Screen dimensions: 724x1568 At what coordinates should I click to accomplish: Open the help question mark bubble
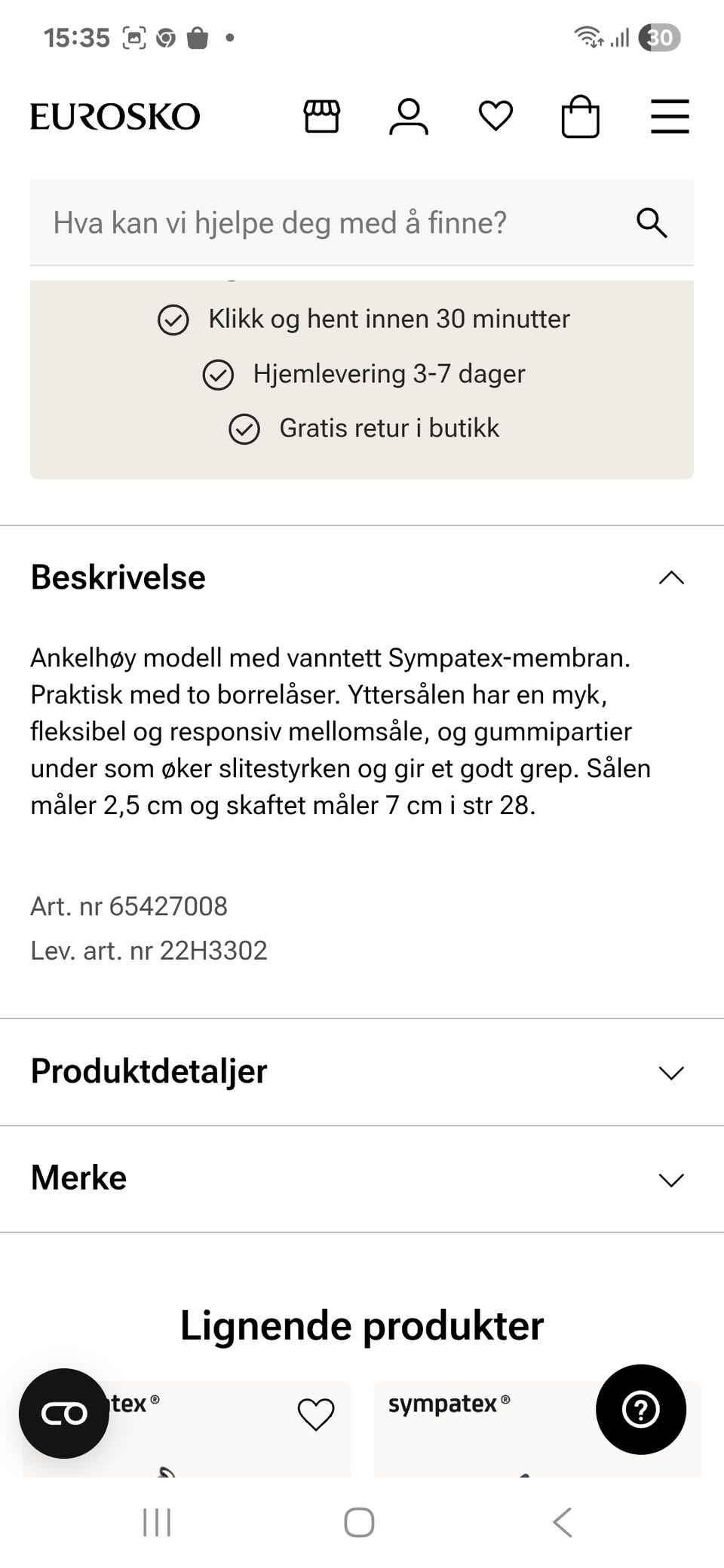click(641, 1411)
